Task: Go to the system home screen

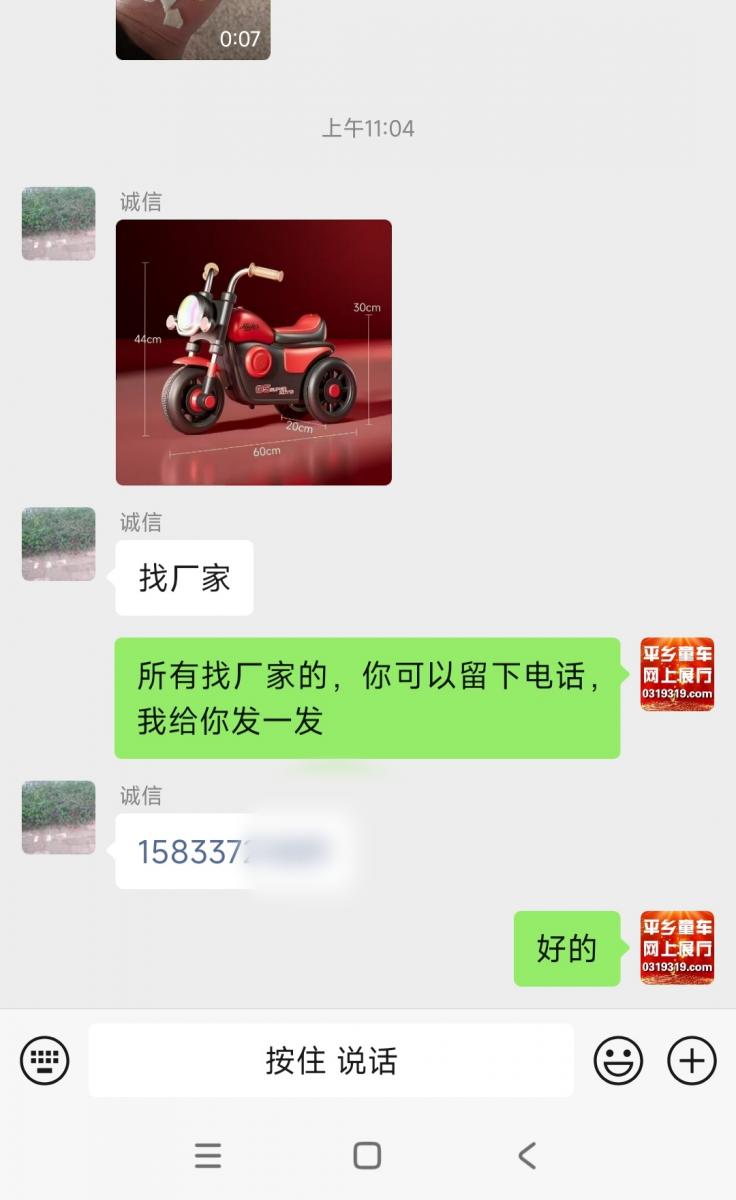Action: point(367,1156)
